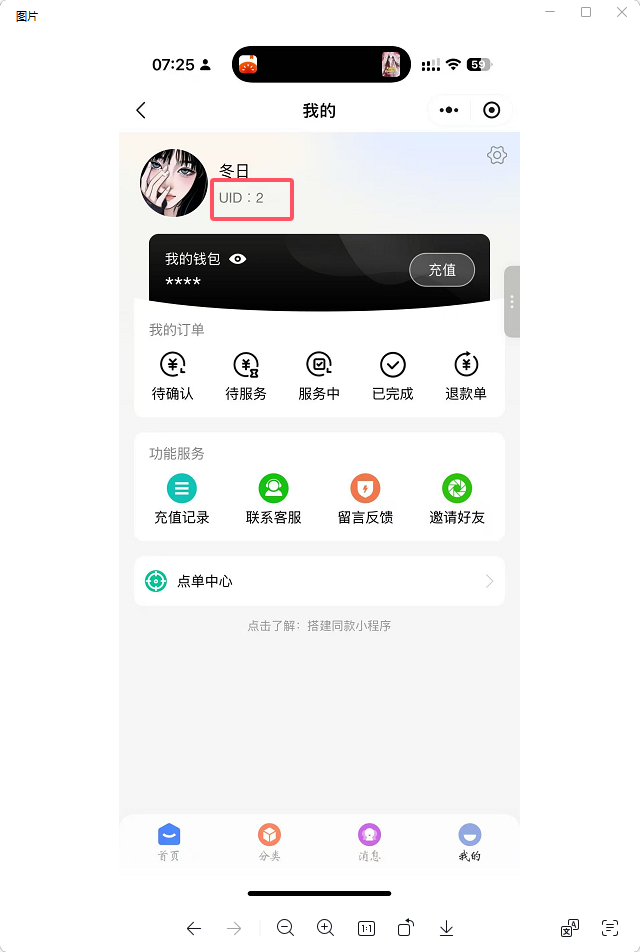The width and height of the screenshot is (640, 952).
Task: View 待服务 orders
Action: pyautogui.click(x=246, y=376)
